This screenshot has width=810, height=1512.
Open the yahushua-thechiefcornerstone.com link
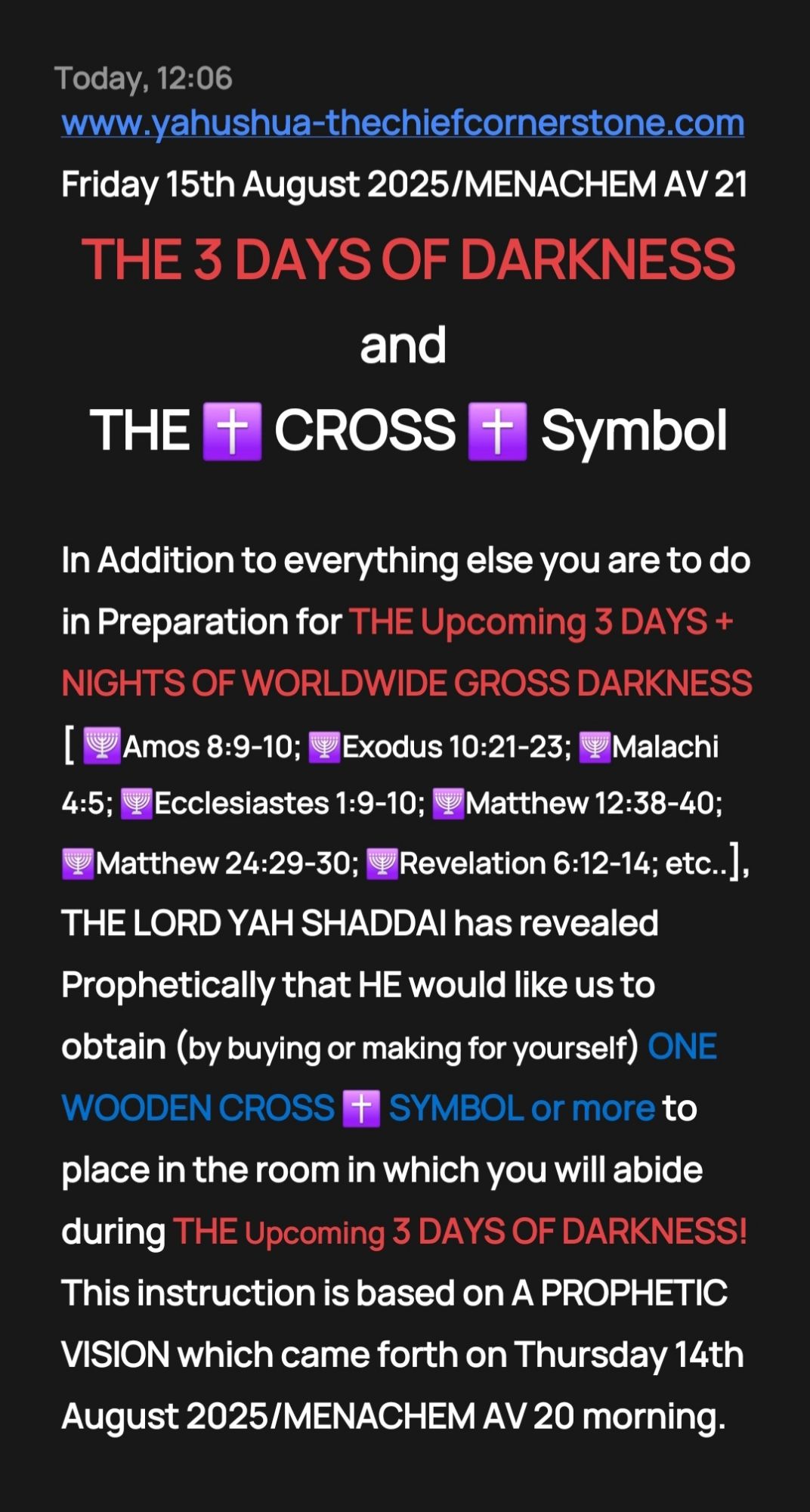point(403,123)
